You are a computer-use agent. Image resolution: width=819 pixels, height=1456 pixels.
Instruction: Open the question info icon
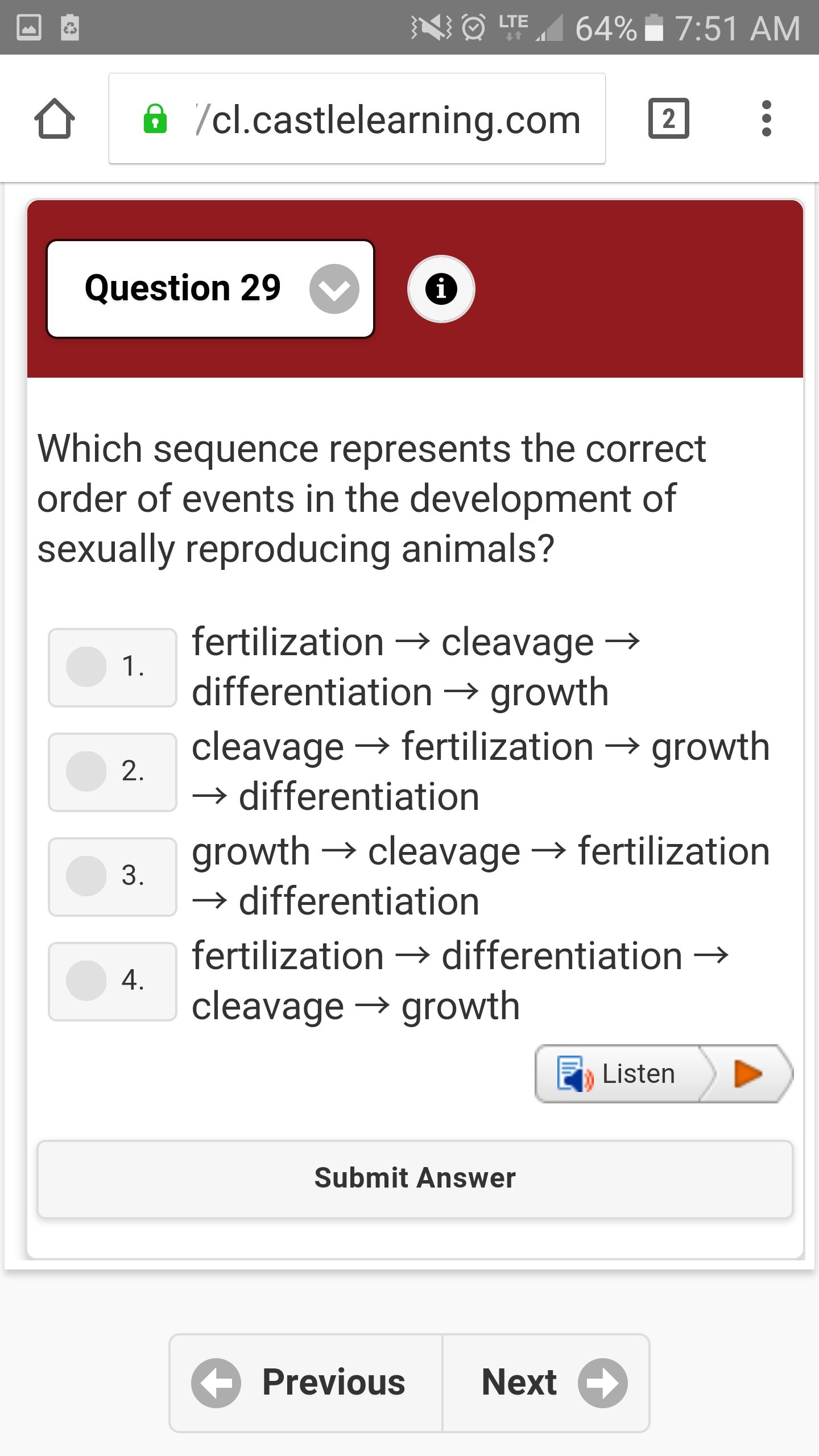[441, 289]
